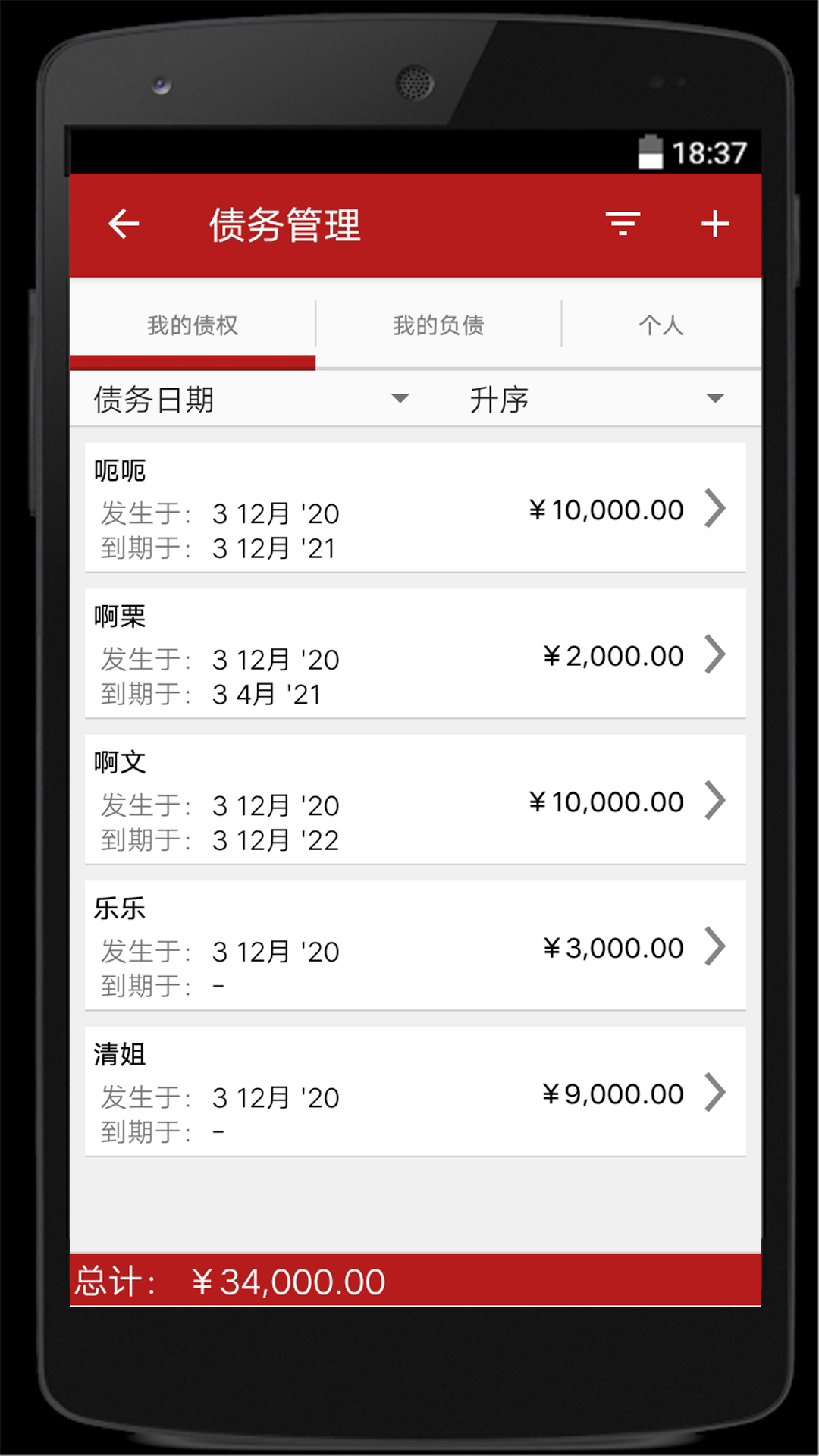Open the filter icon in the toolbar
The width and height of the screenshot is (819, 1456).
[622, 224]
